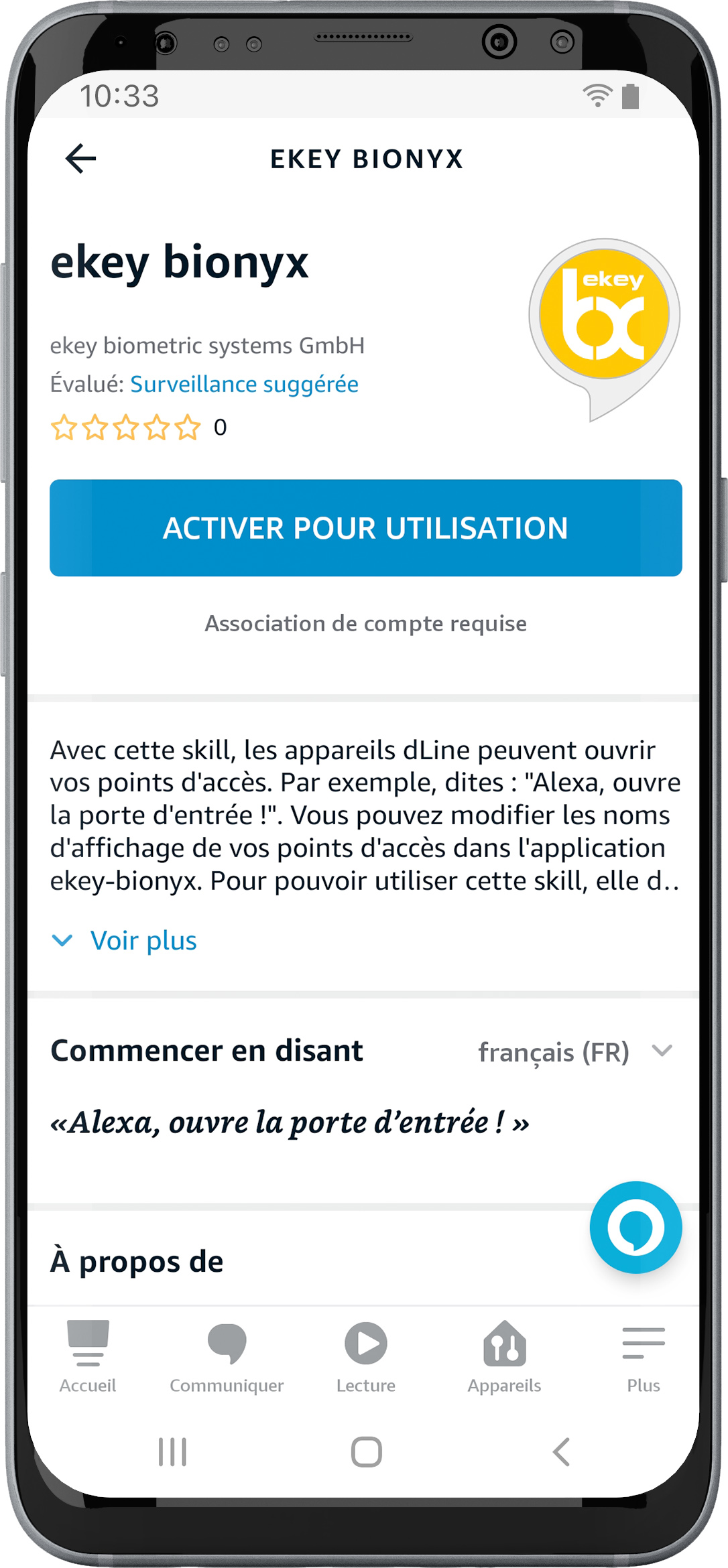This screenshot has width=728, height=1568.
Task: Switch to the Communiquer tab
Action: point(227,1357)
